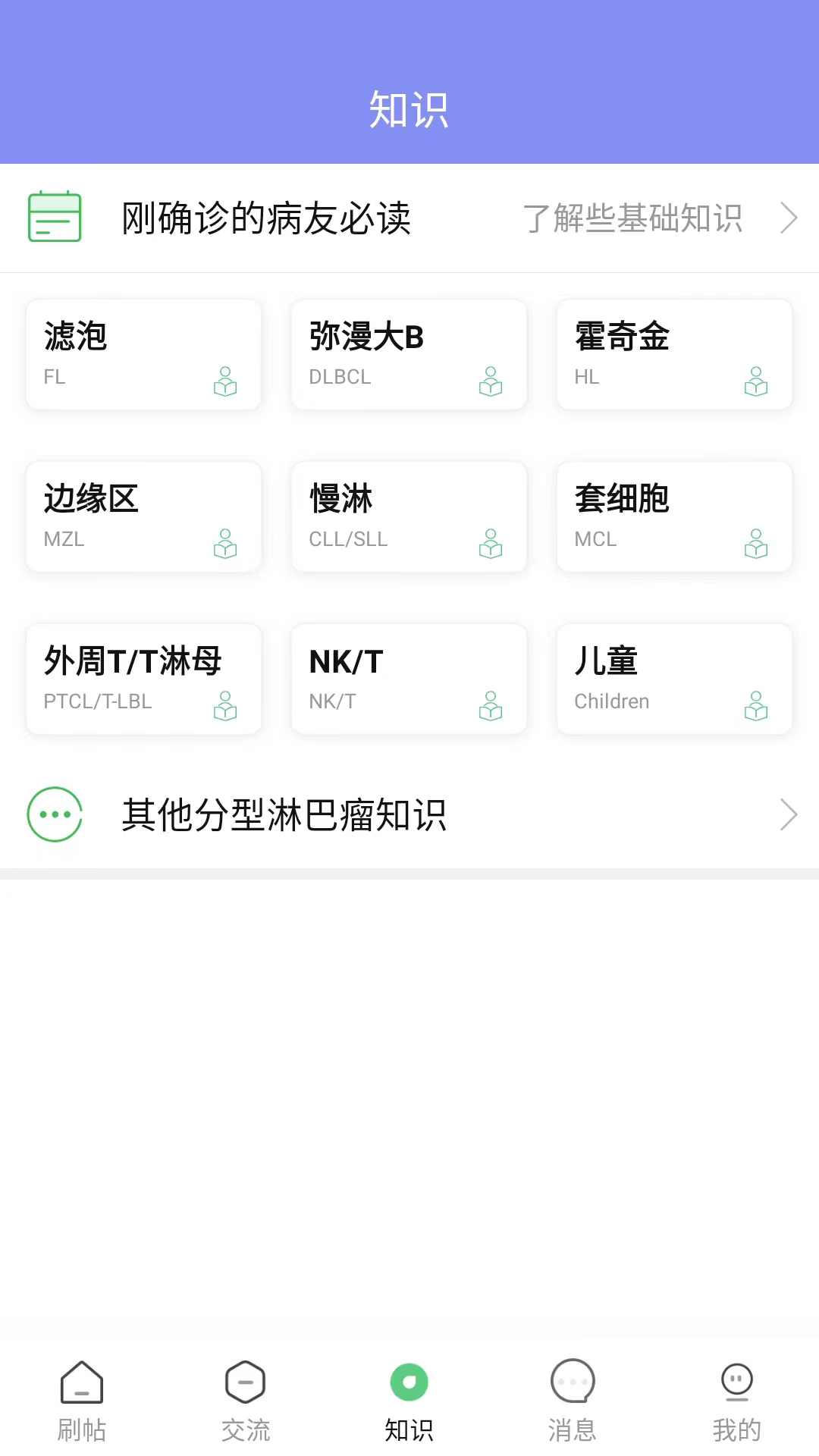Expand 了解些基础知识 via its chevron

tap(789, 218)
